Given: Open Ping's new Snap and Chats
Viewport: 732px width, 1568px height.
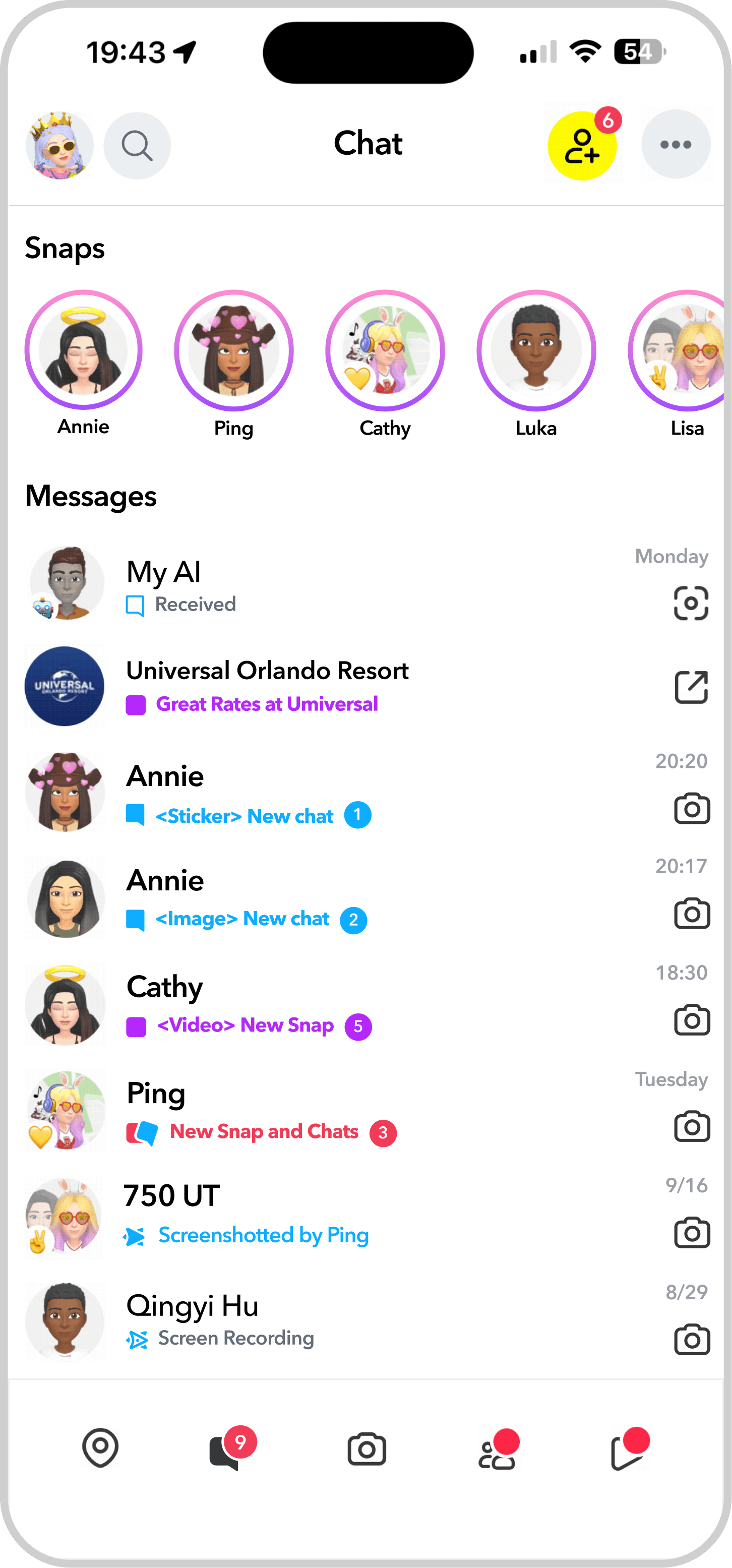Looking at the screenshot, I should [x=304, y=1111].
